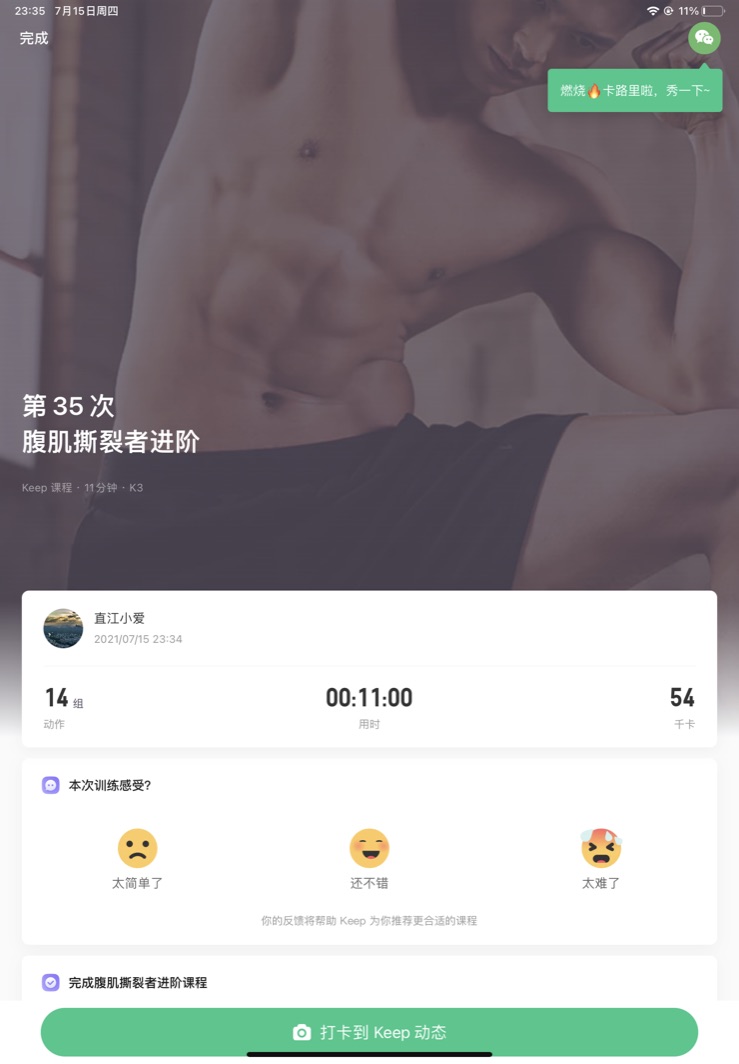
Task: Tap 打卡到 Keep 动态 button
Action: (369, 1032)
